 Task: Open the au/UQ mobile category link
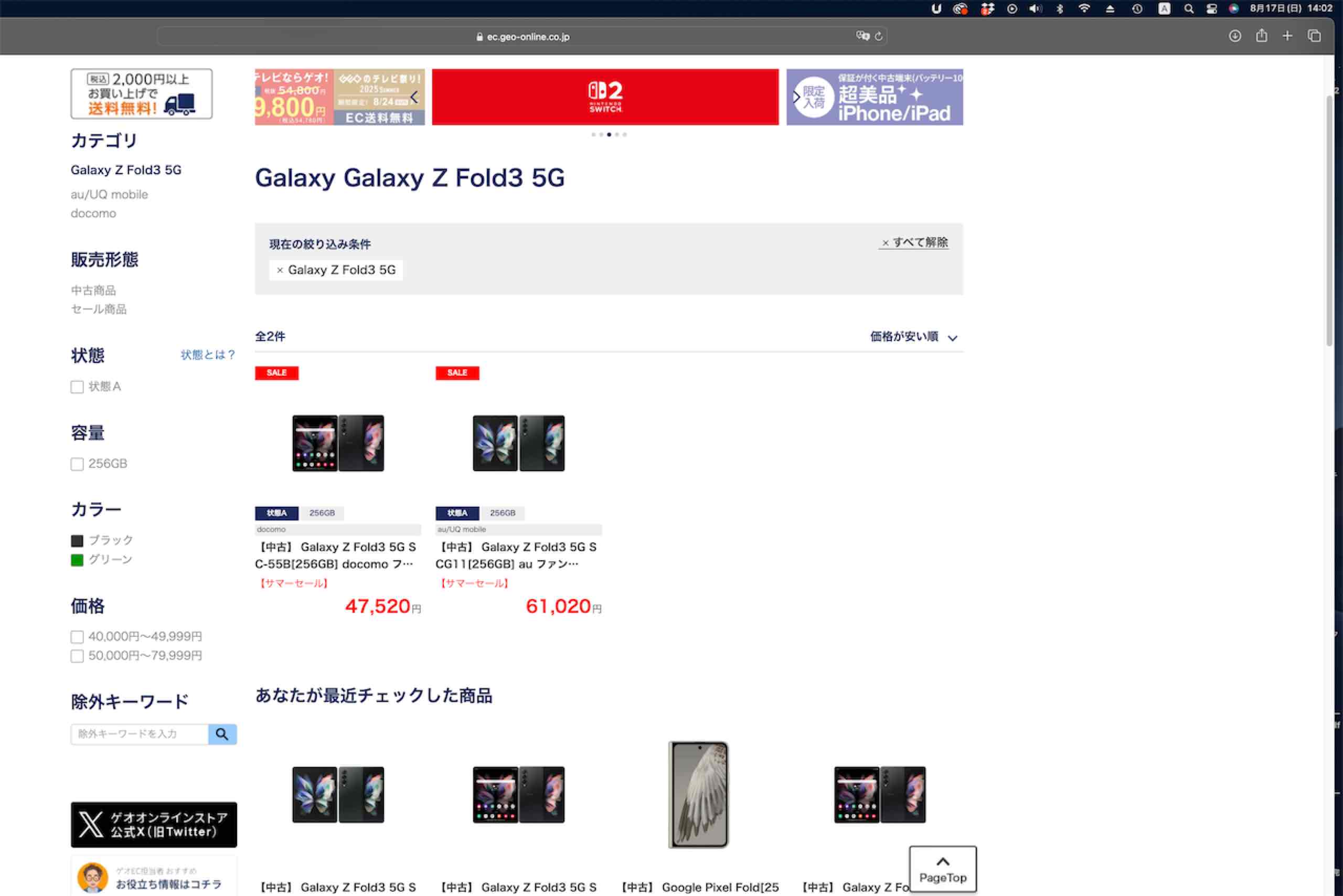[109, 194]
